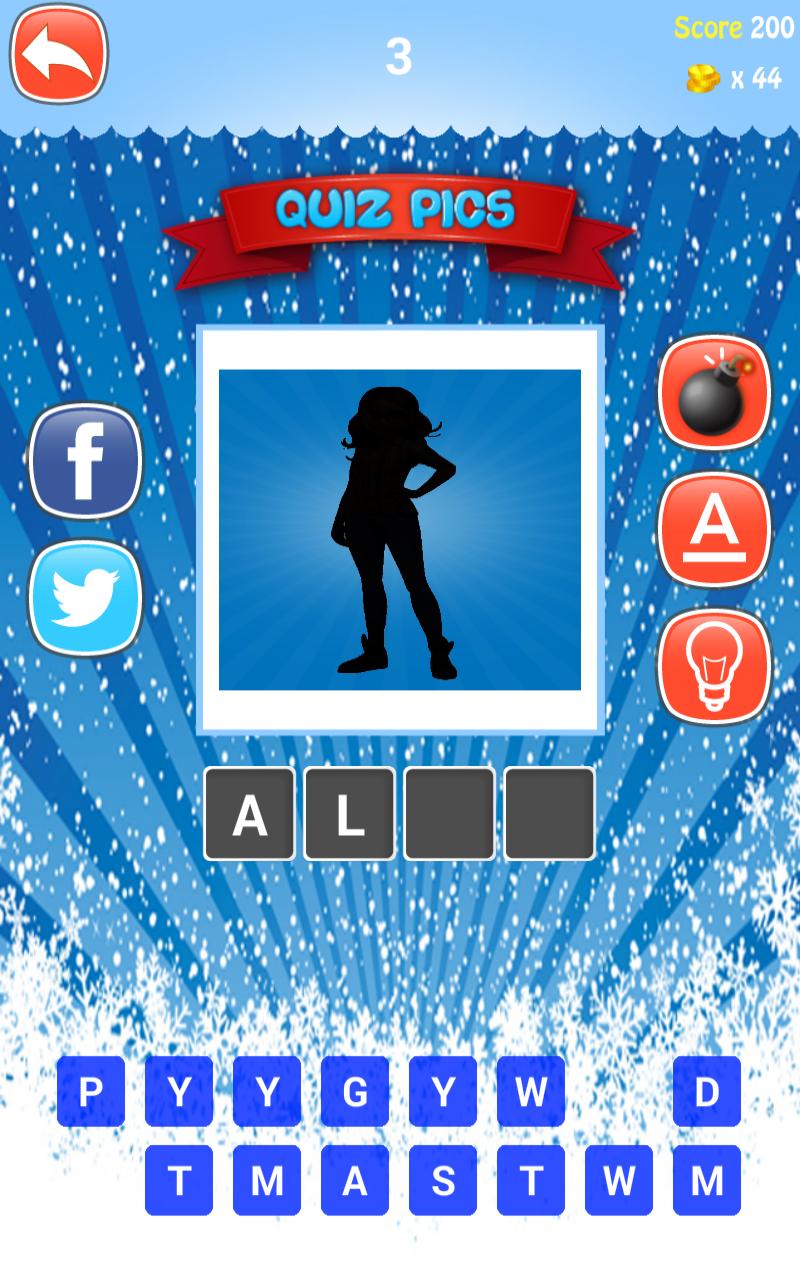The height and width of the screenshot is (1280, 800).
Task: Choose the letter D tile
Action: tap(707, 1091)
